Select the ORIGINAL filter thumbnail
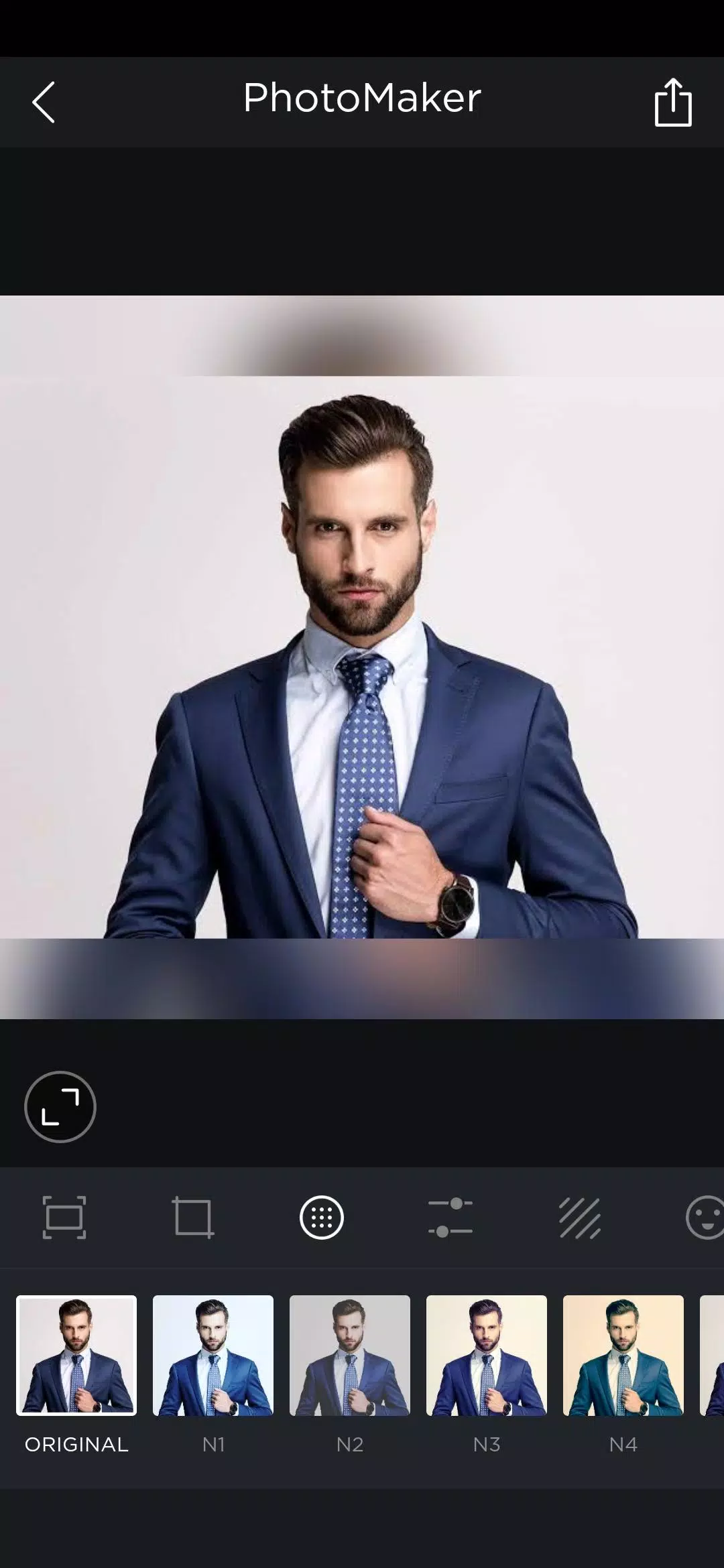Screen dimensions: 724x1568 point(76,1355)
